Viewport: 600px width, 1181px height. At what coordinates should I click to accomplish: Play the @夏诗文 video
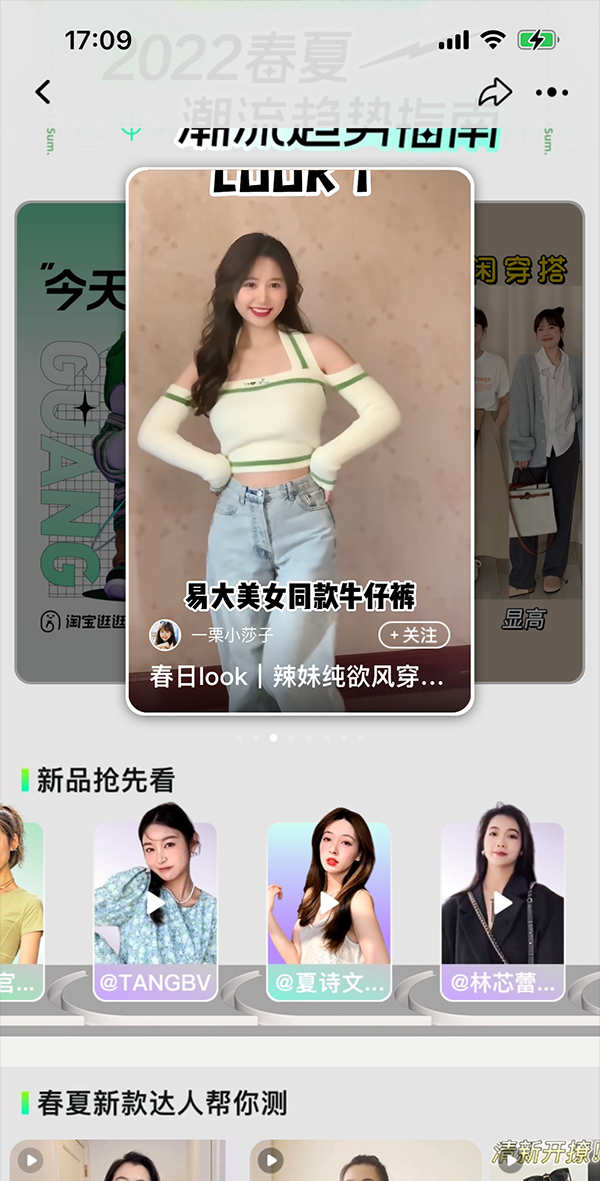(328, 905)
